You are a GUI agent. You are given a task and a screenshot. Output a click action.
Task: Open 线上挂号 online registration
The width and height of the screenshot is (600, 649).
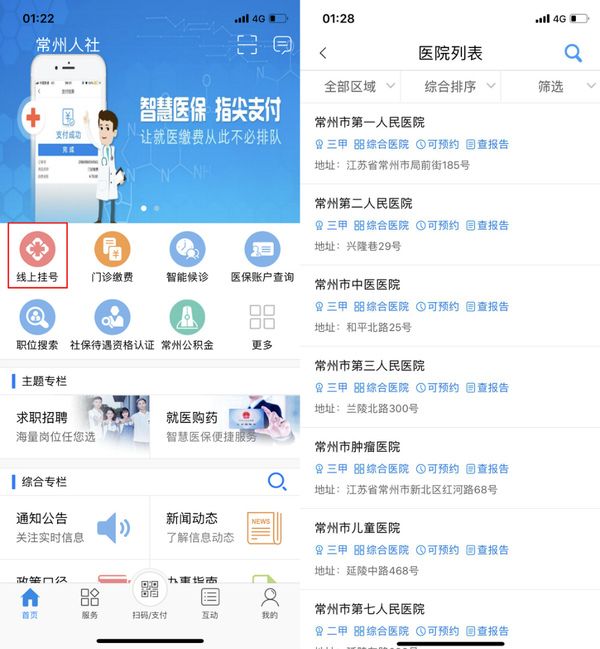(38, 256)
